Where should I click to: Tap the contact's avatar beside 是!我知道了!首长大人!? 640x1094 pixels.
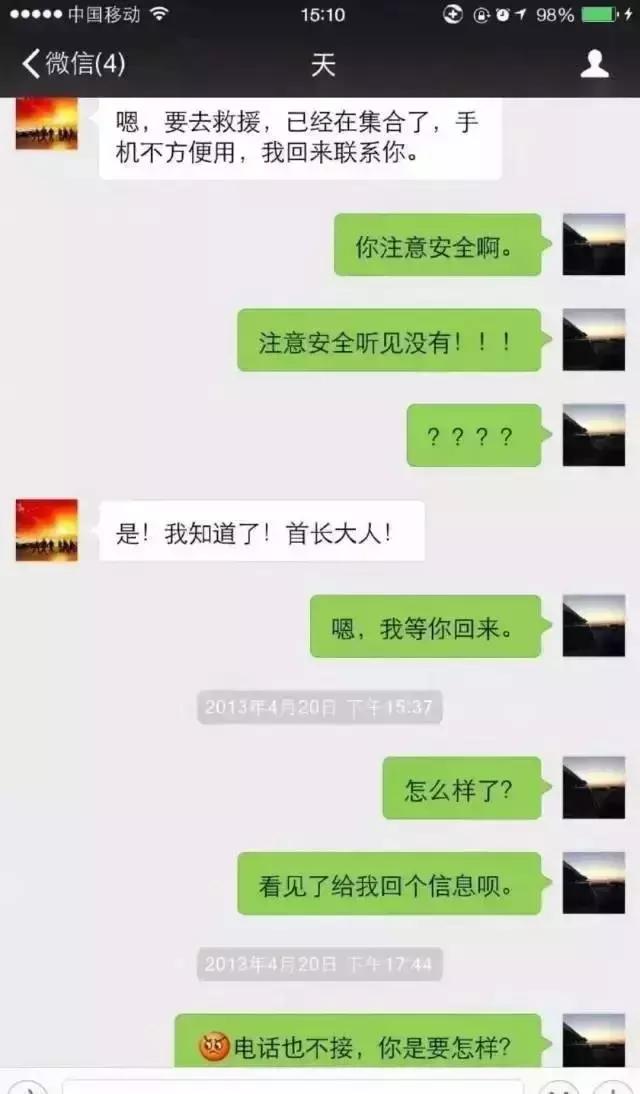click(x=46, y=530)
